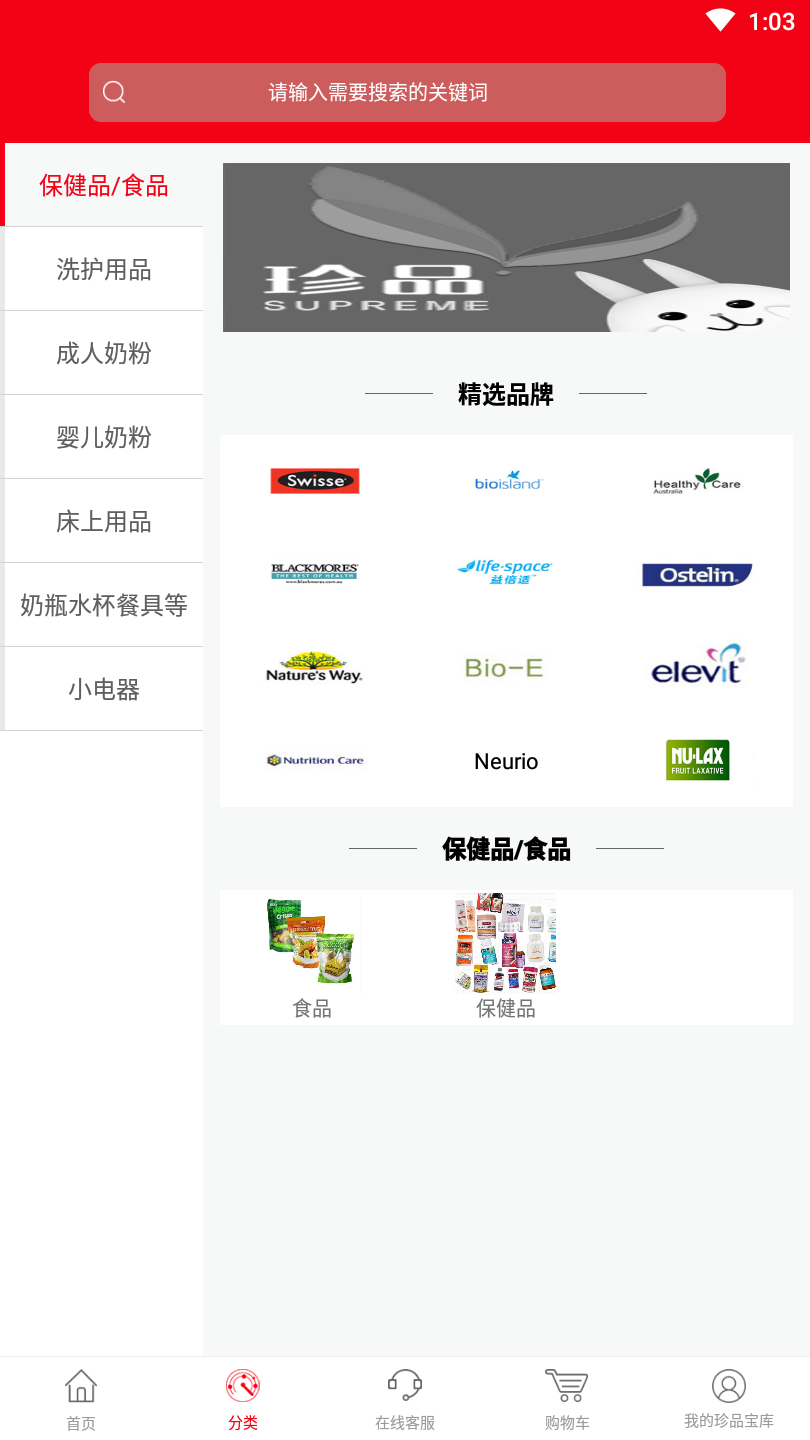This screenshot has width=810, height=1440.
Task: Open the Ostelin brand
Action: [697, 574]
